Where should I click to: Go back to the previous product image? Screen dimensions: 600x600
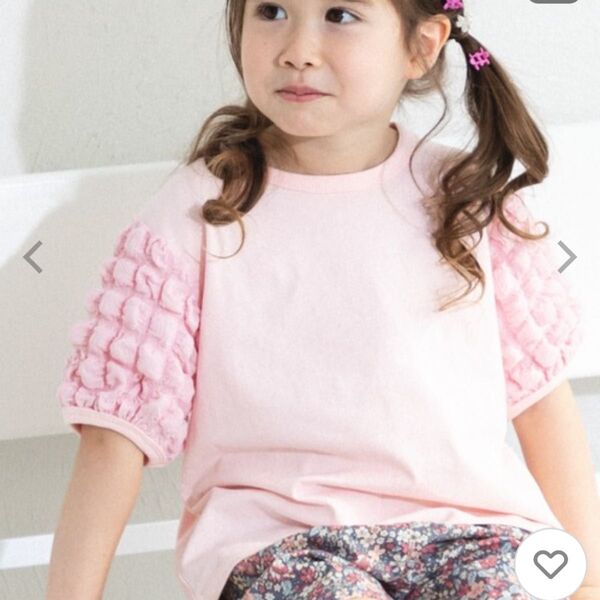[x=33, y=257]
